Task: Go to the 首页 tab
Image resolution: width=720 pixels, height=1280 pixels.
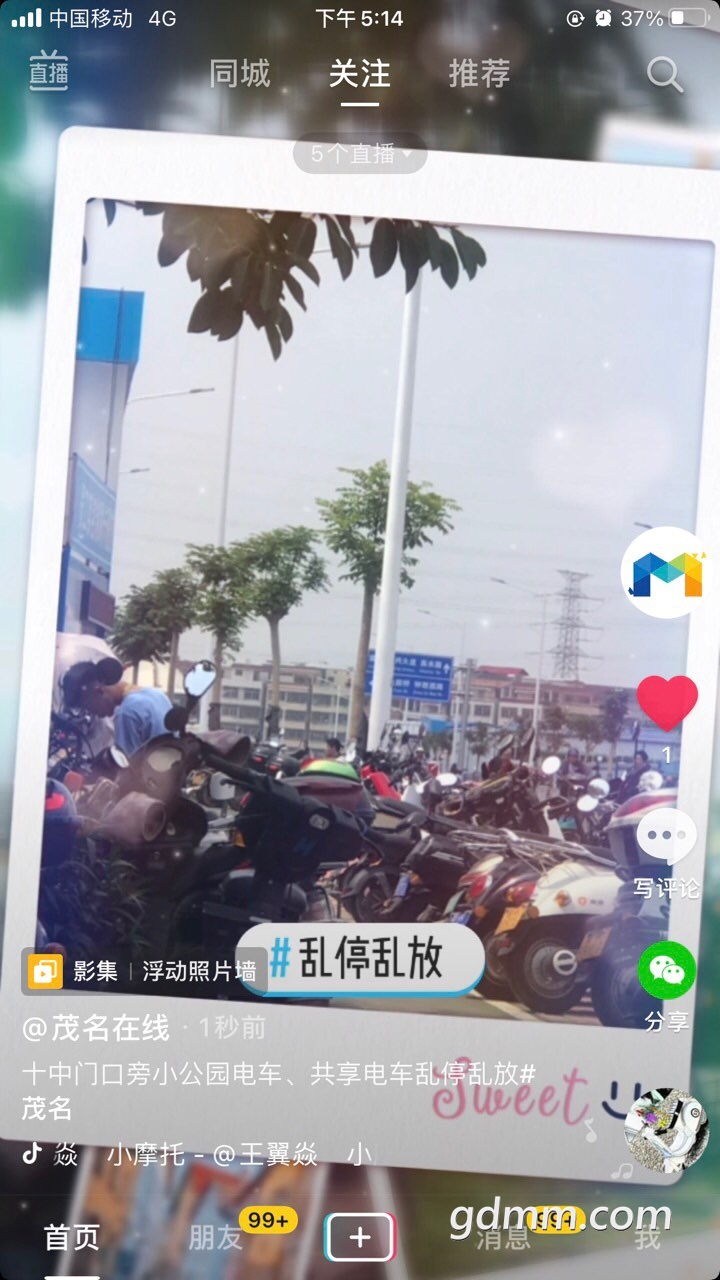Action: [x=72, y=1237]
